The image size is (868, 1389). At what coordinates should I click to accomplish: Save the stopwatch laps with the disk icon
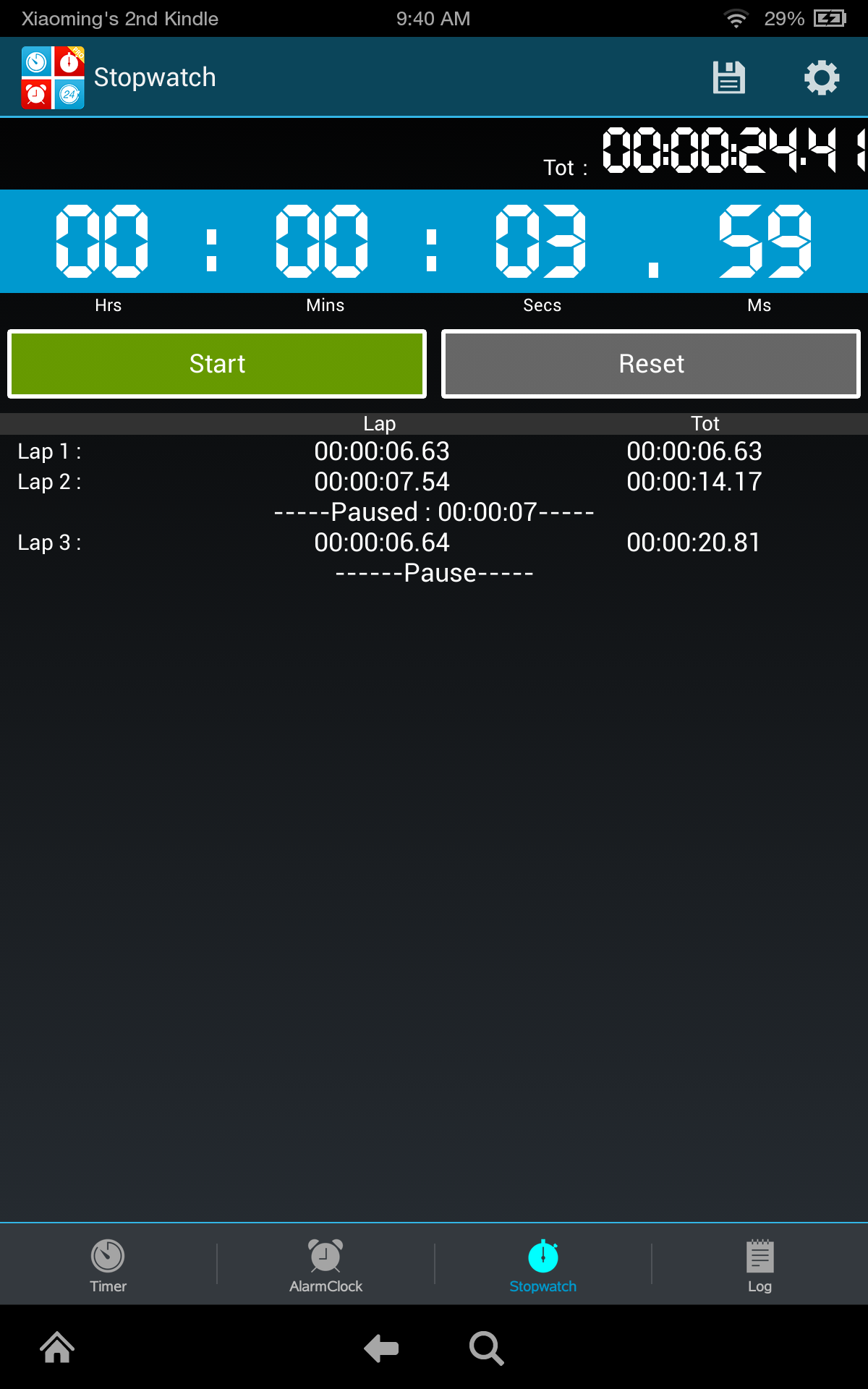(x=728, y=77)
